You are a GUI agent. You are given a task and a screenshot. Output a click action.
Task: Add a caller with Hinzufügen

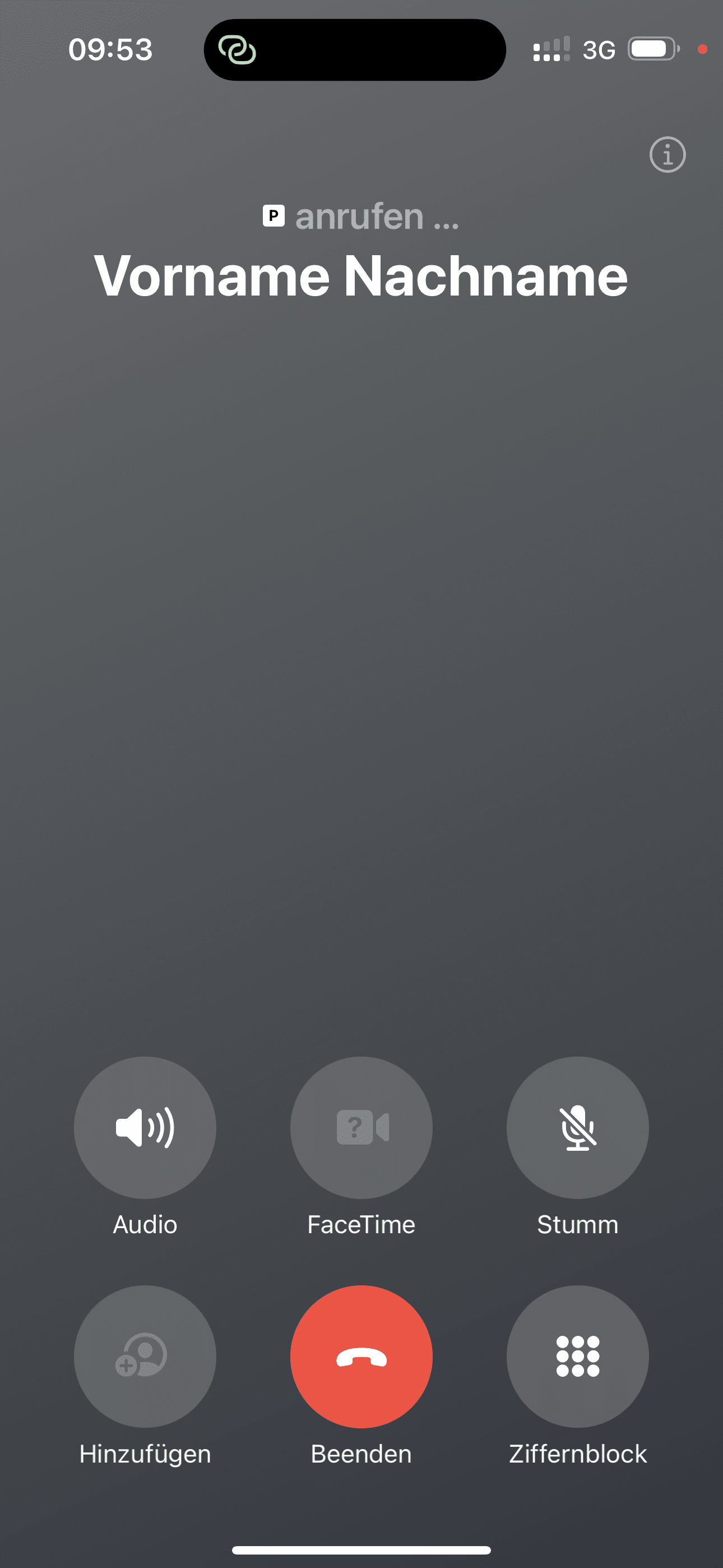[x=145, y=1356]
